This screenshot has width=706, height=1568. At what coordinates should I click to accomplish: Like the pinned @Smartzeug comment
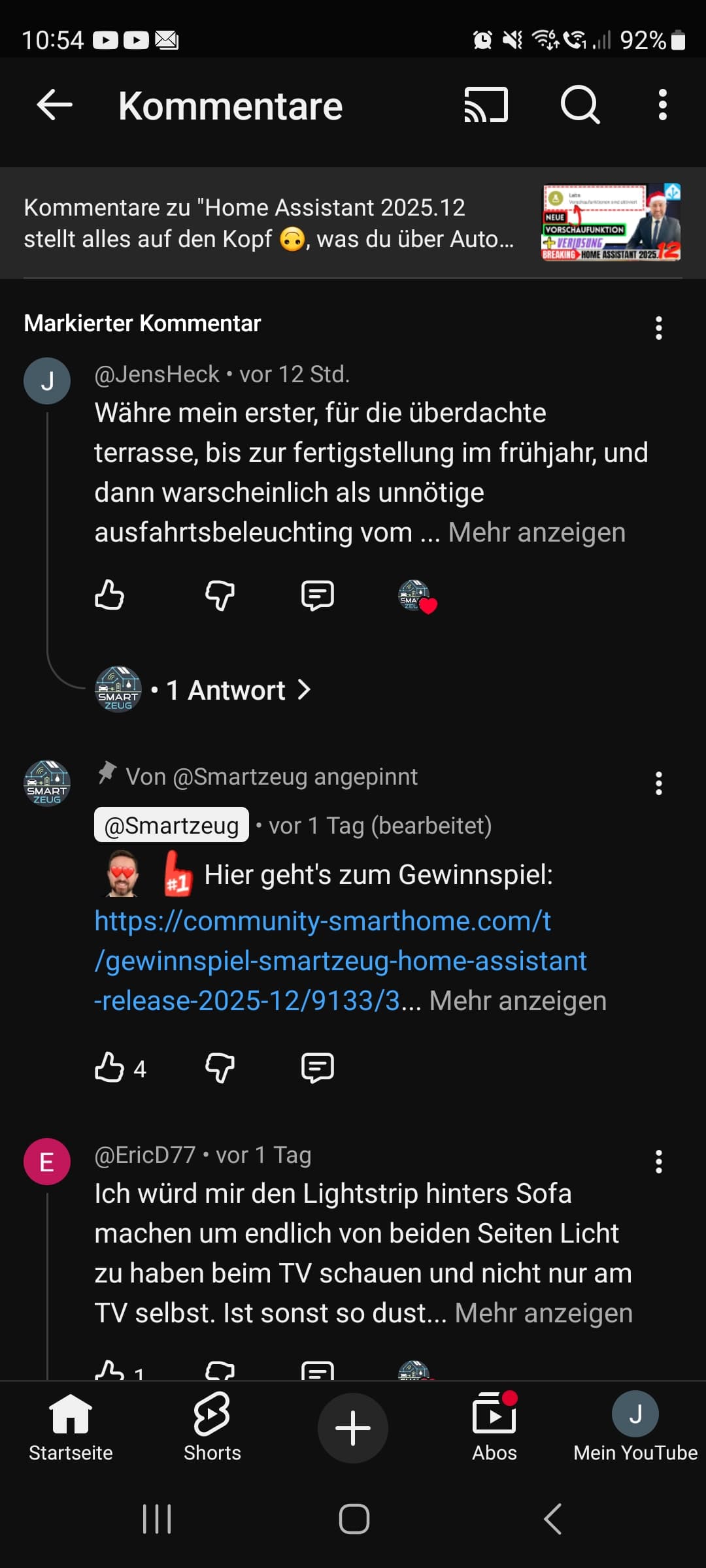[109, 1068]
